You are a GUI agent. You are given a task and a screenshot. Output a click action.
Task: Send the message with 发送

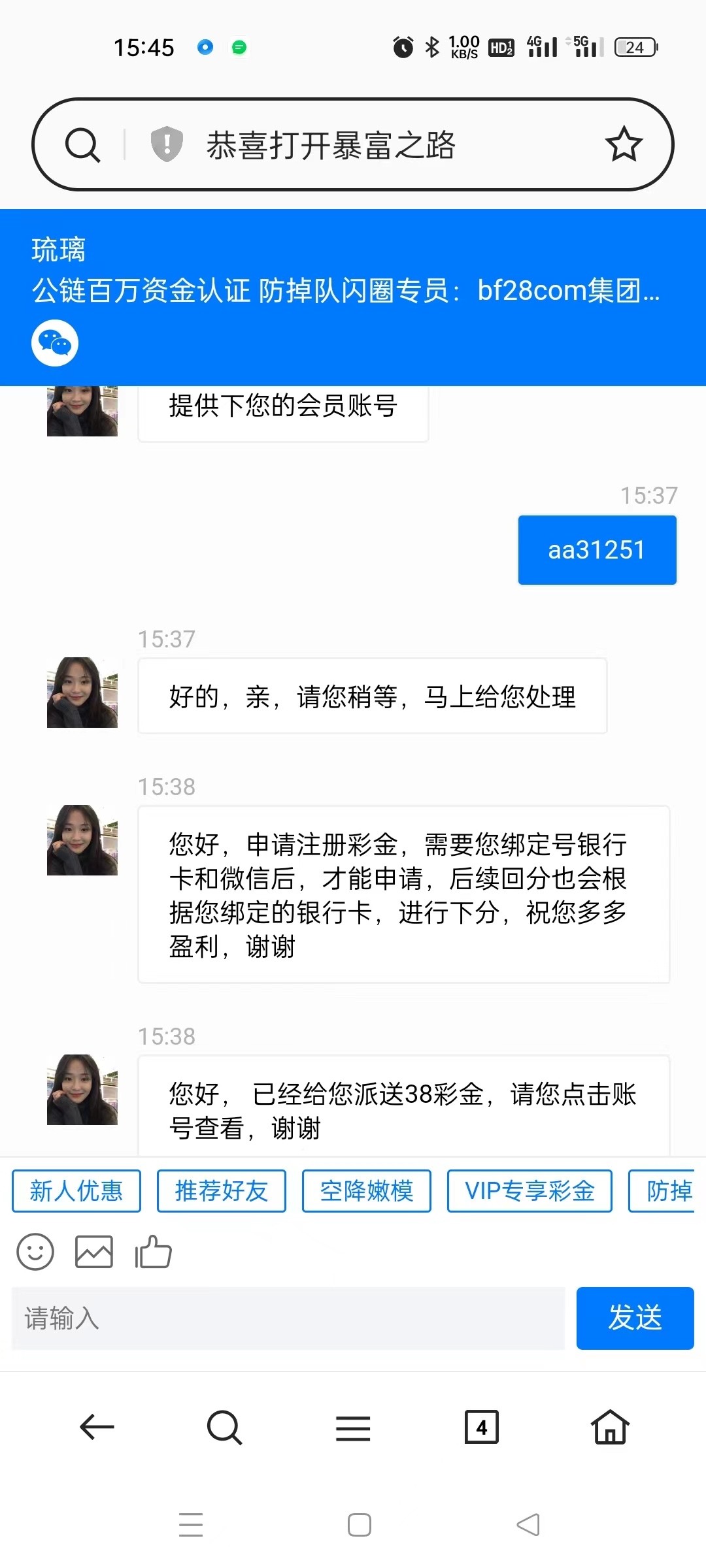(635, 1318)
